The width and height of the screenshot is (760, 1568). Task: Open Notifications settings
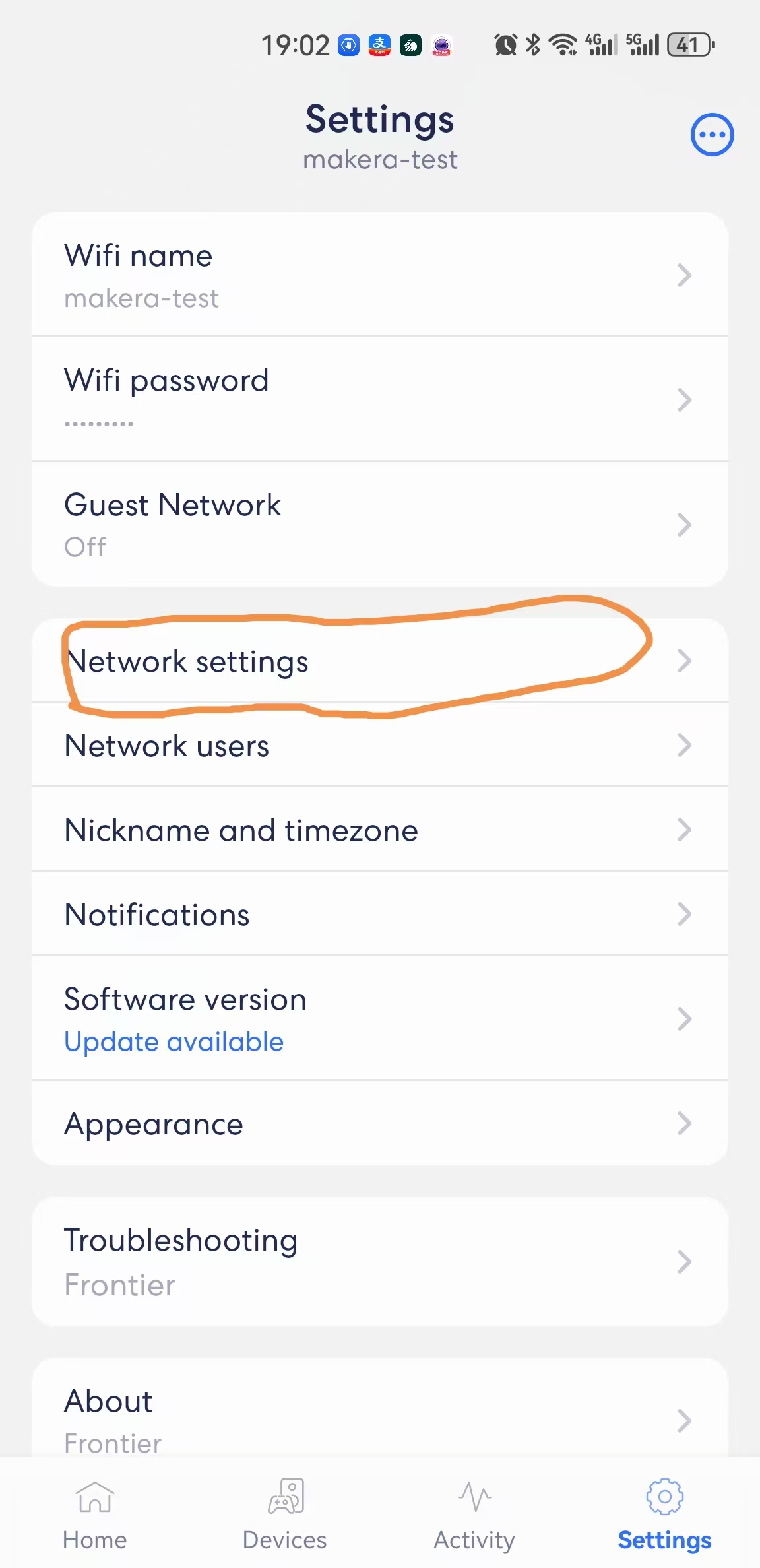tap(380, 914)
